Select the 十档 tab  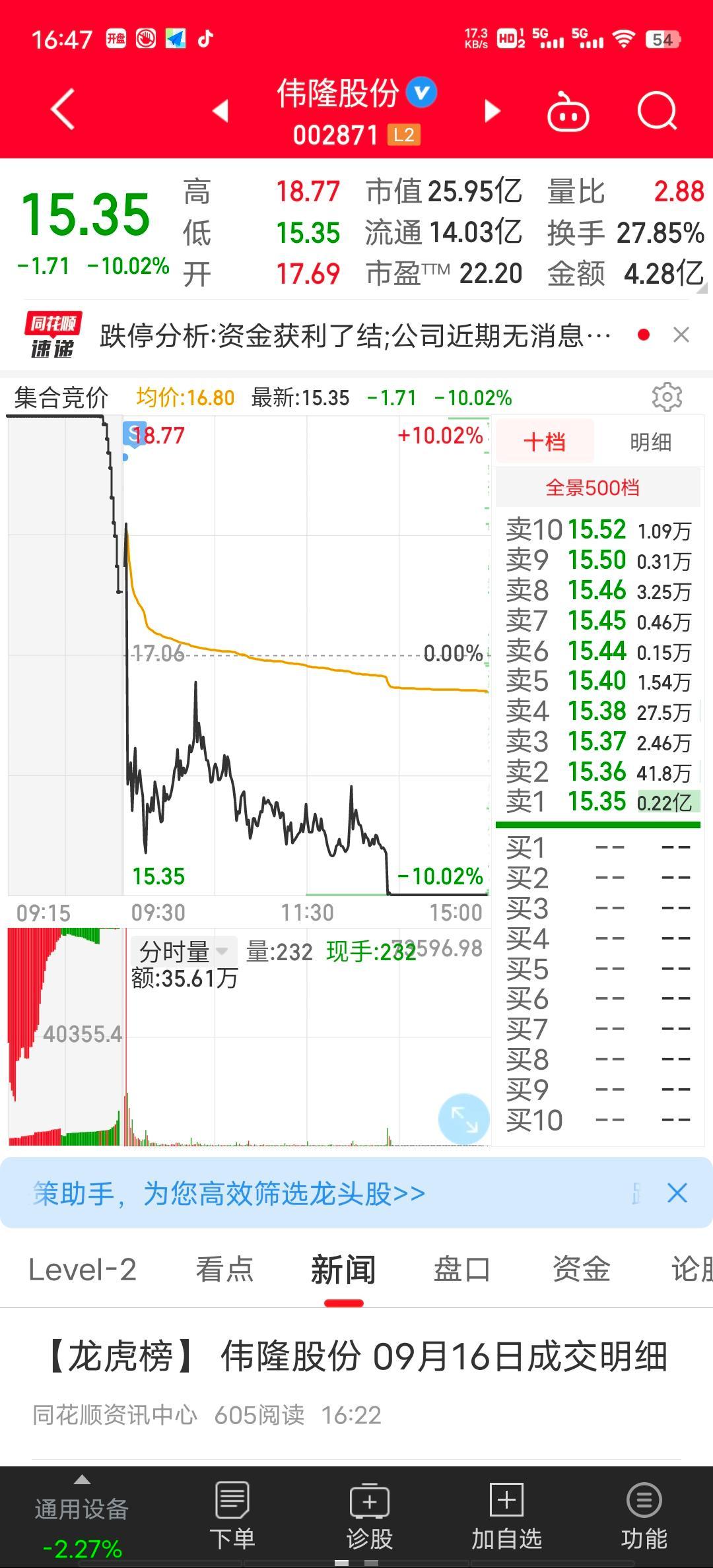click(545, 441)
